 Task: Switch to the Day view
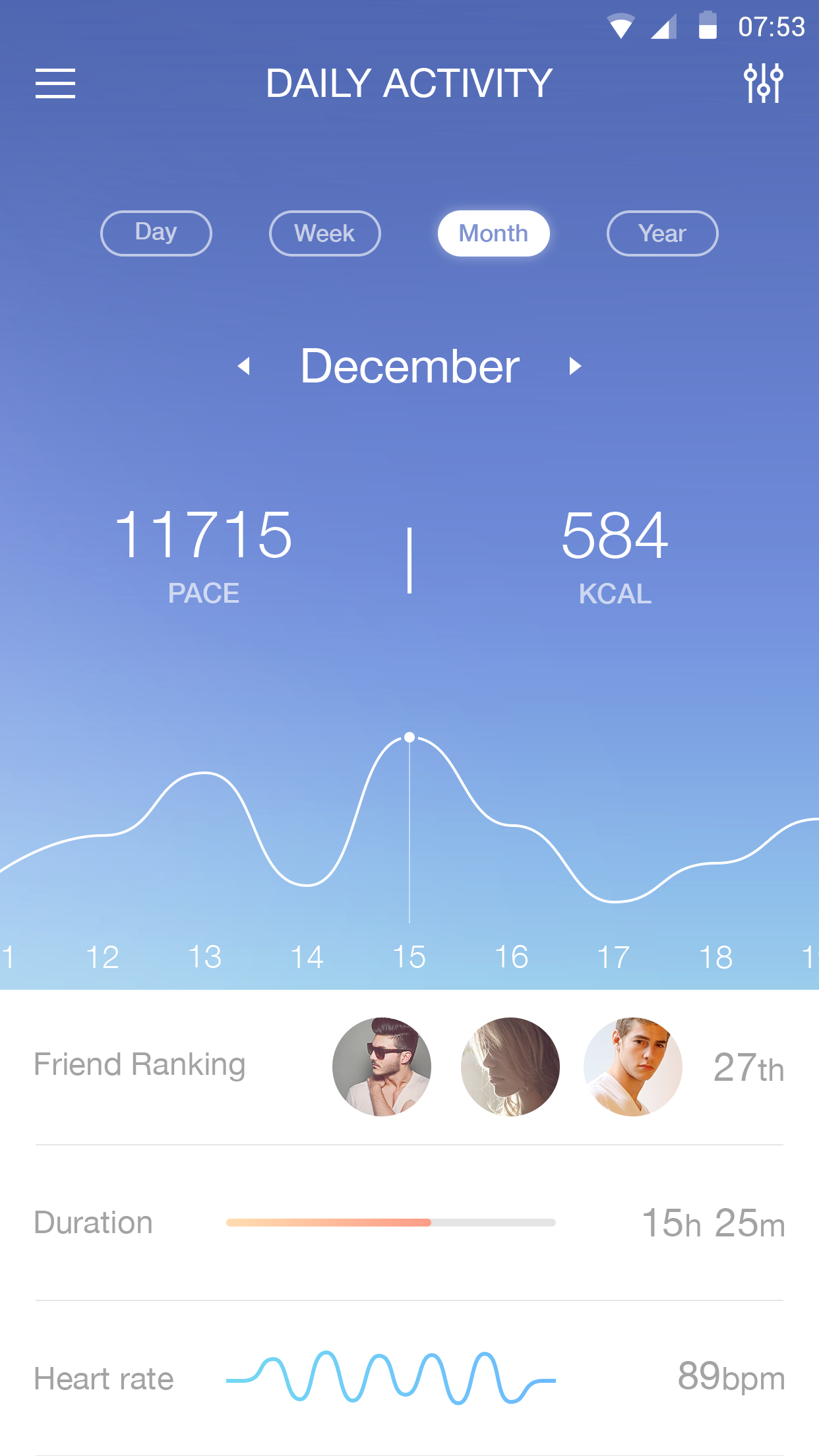[x=156, y=233]
